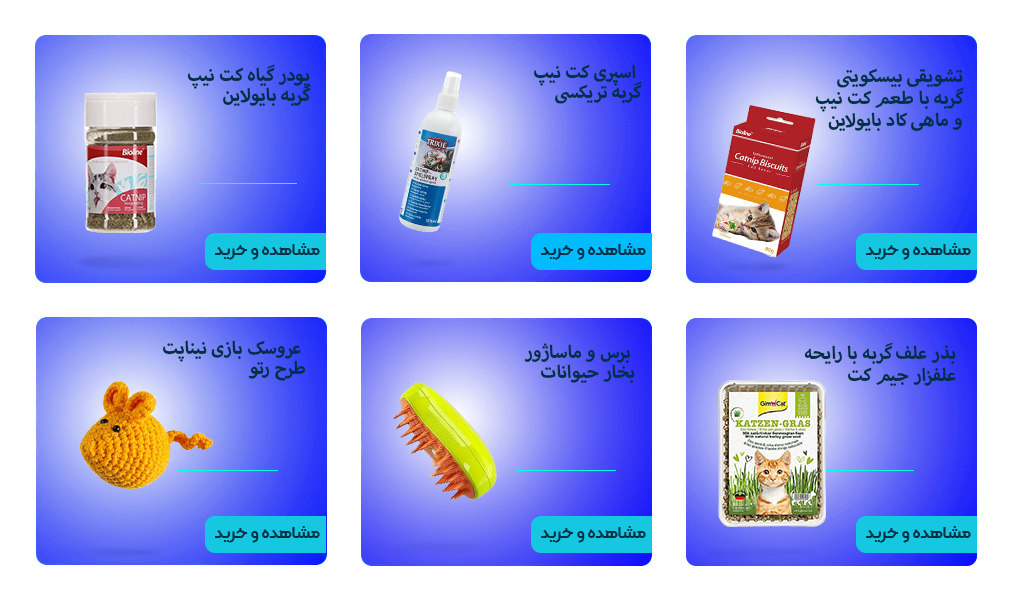This screenshot has width=1012, height=600.
Task: Tap مشاهده و خرید for Ninapet toy doll
Action: point(266,534)
